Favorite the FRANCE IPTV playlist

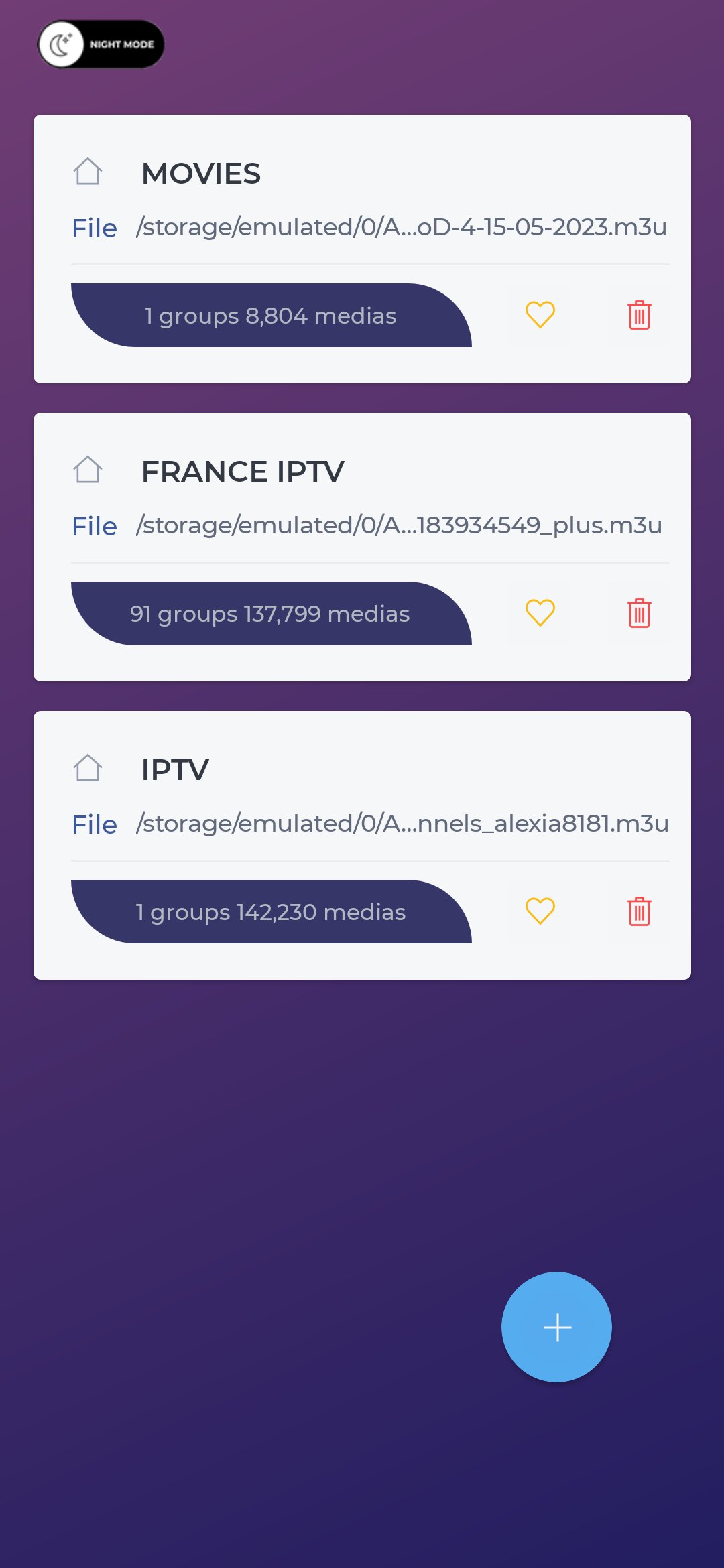(540, 613)
